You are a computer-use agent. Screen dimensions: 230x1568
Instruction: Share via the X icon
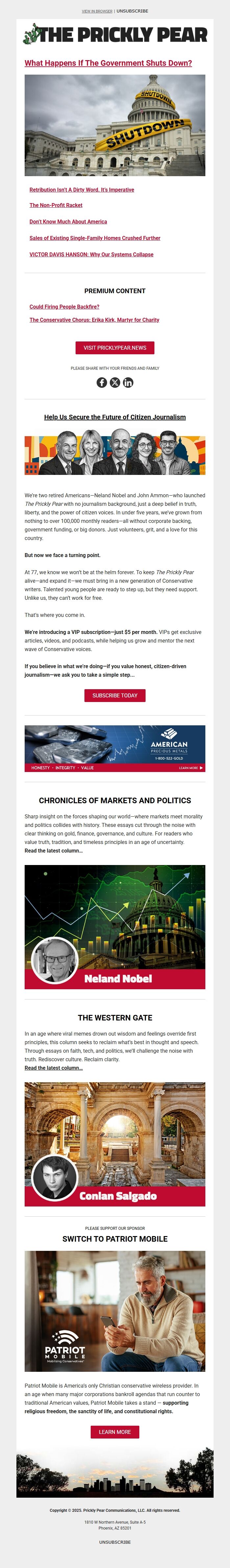click(x=115, y=382)
